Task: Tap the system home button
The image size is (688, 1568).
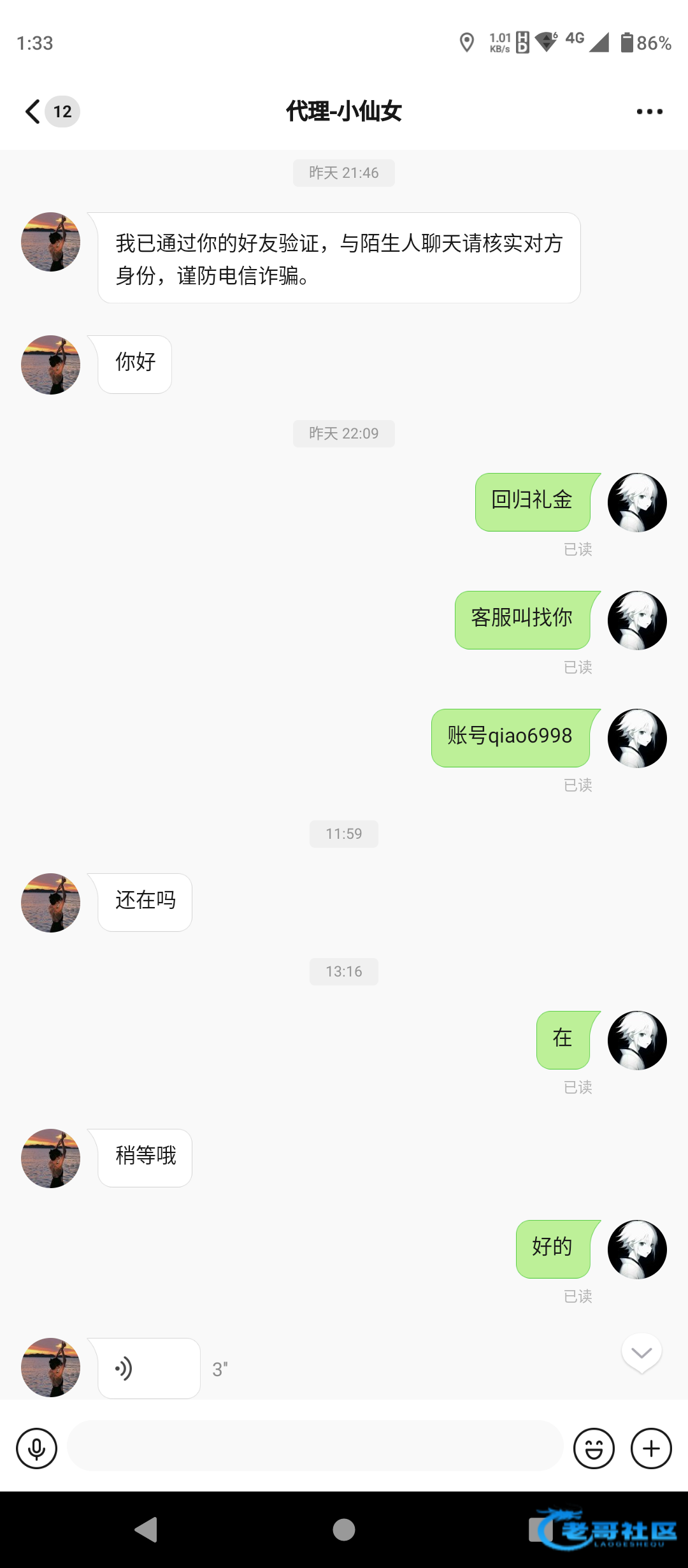Action: (x=344, y=1529)
